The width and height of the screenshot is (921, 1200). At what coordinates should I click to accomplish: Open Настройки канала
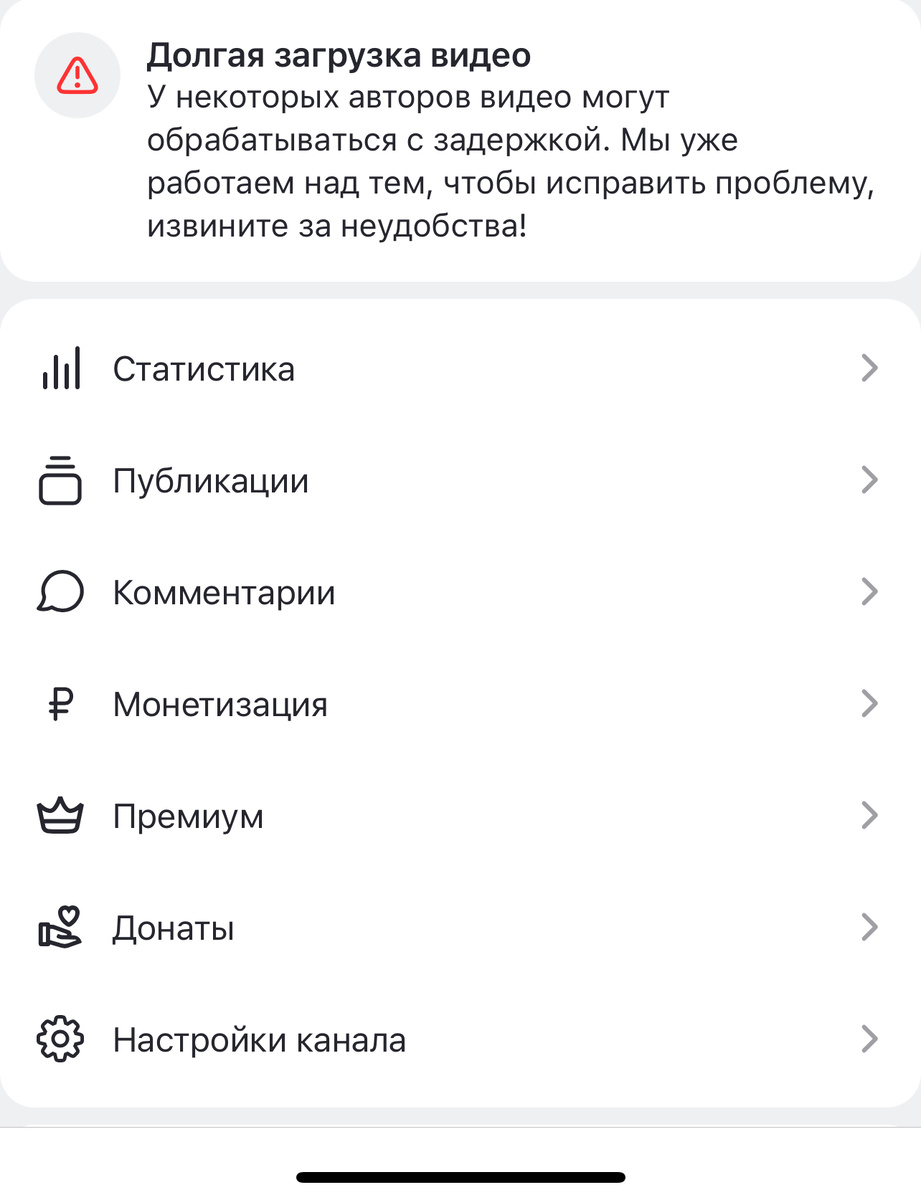[460, 1041]
